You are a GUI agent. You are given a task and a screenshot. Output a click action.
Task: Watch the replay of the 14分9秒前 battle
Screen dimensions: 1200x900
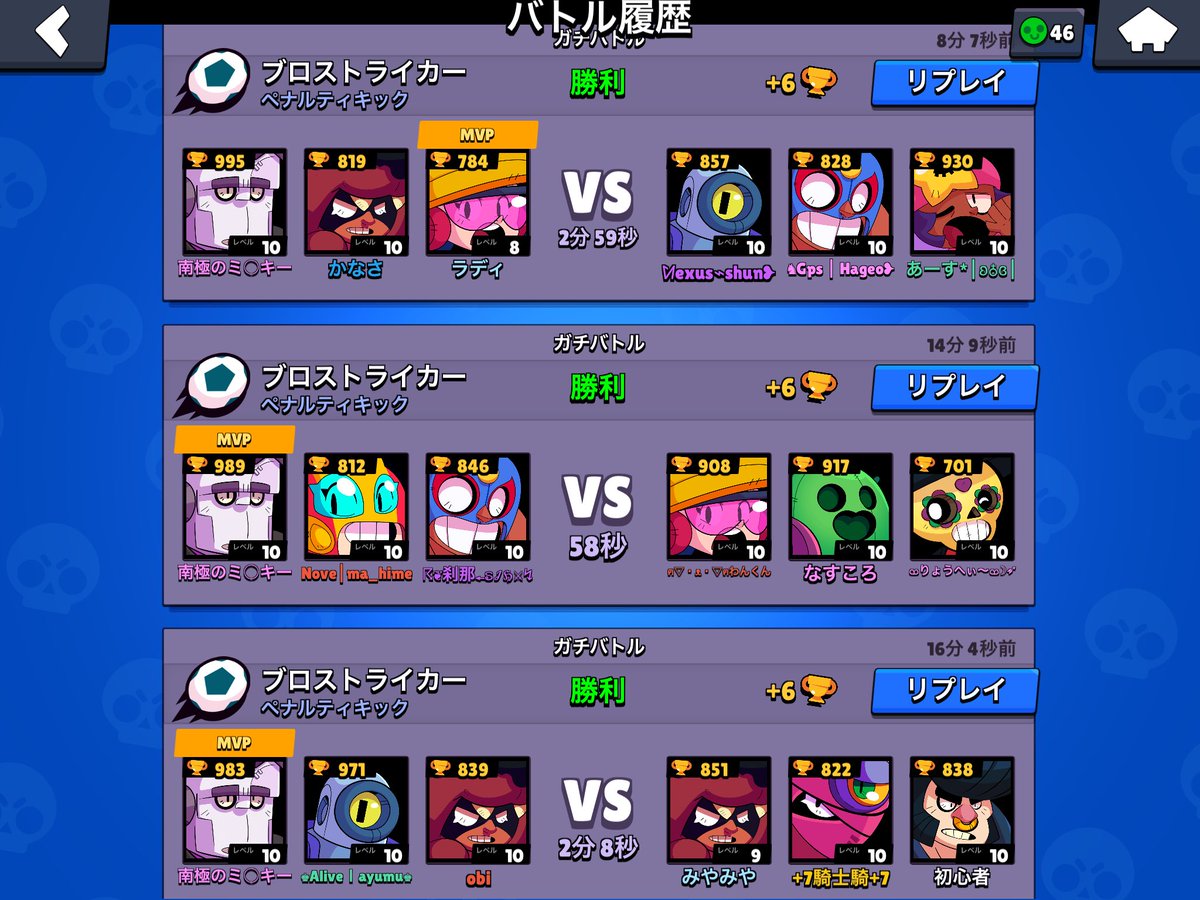[955, 387]
